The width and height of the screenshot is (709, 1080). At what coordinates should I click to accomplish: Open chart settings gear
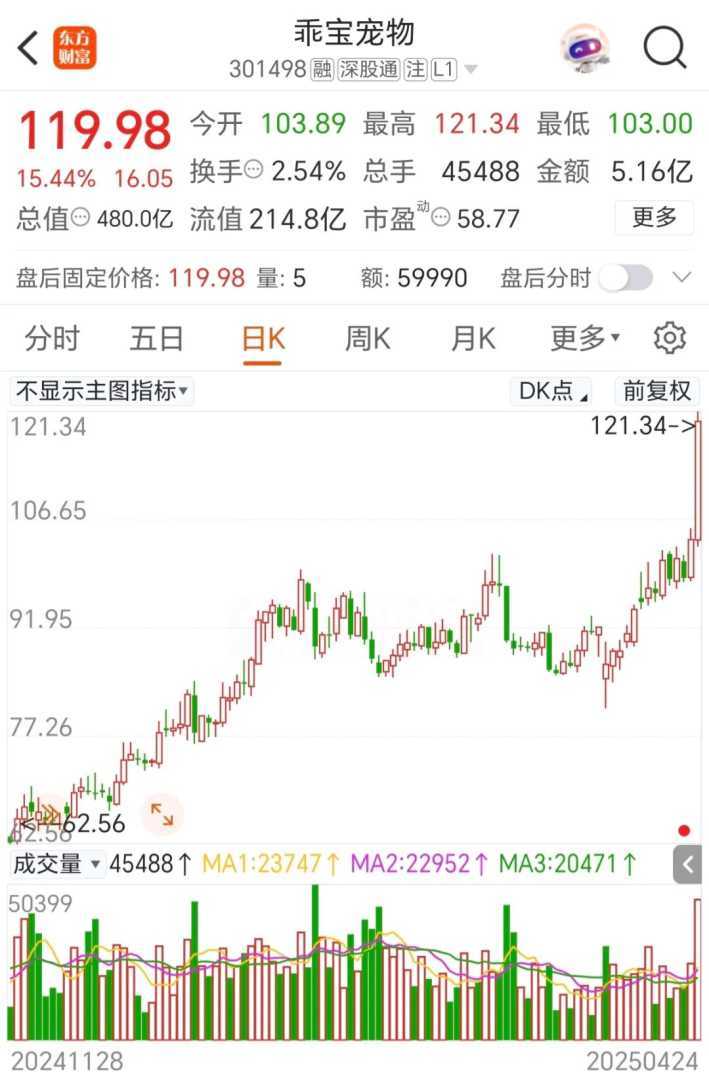tap(669, 339)
